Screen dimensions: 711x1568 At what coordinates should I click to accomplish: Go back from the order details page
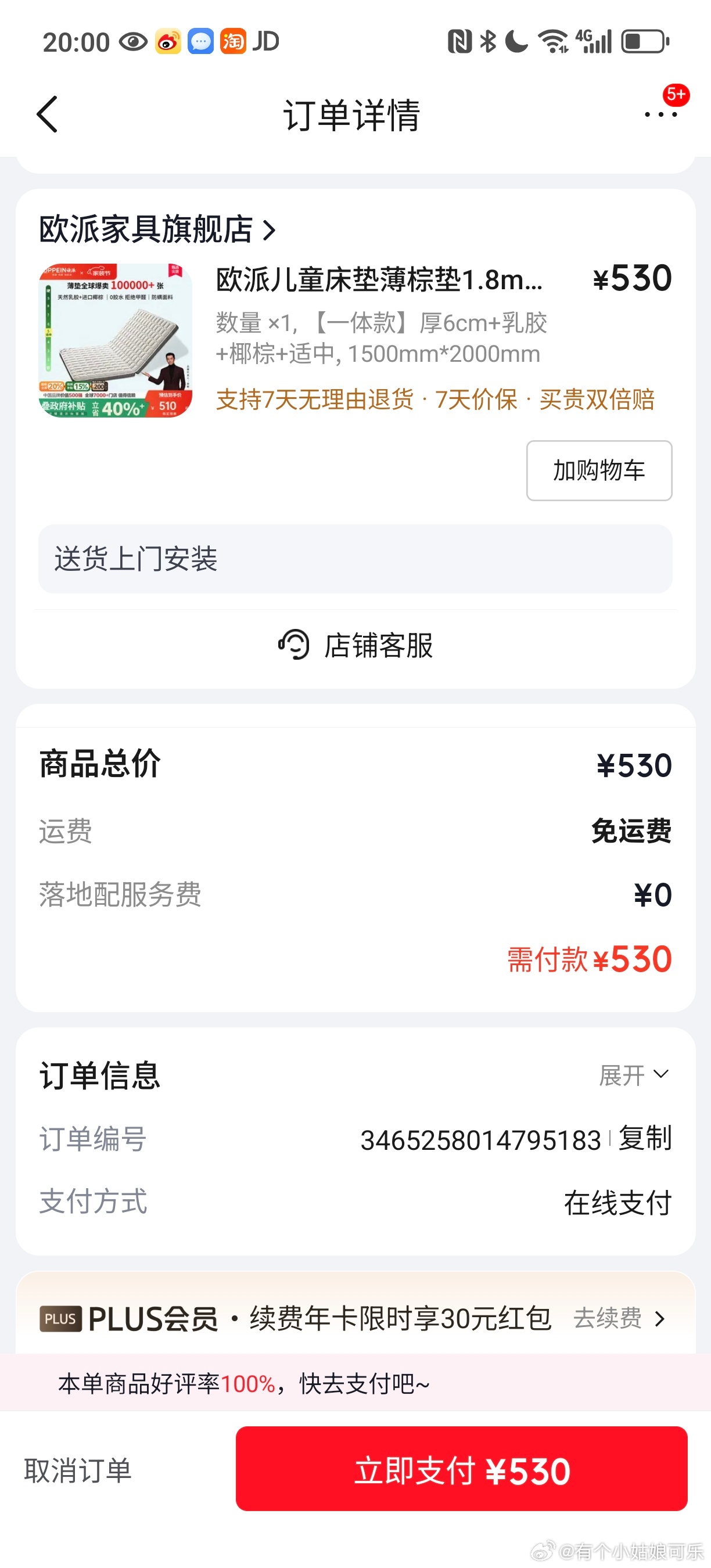(x=48, y=114)
